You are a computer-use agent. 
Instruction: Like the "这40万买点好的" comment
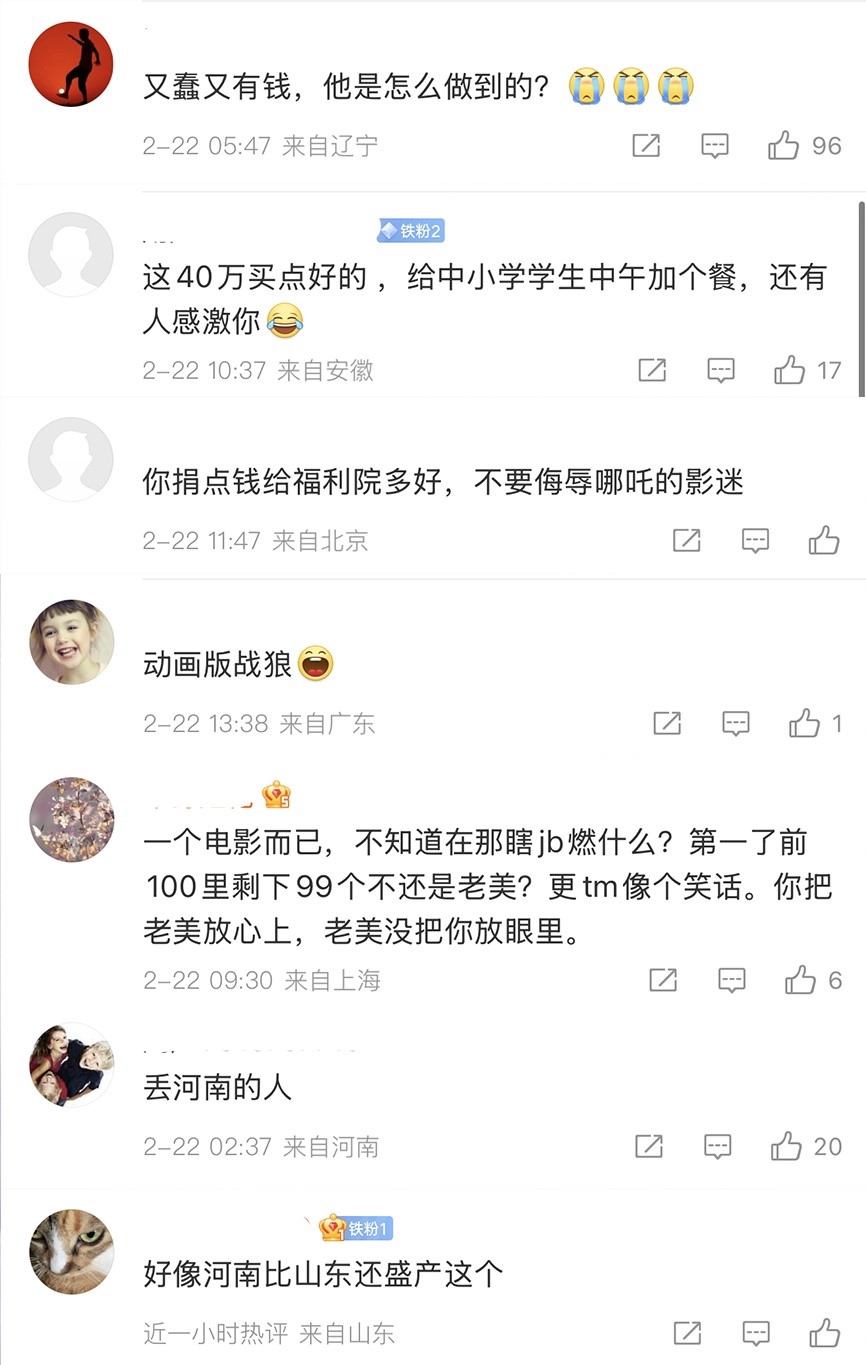point(789,371)
